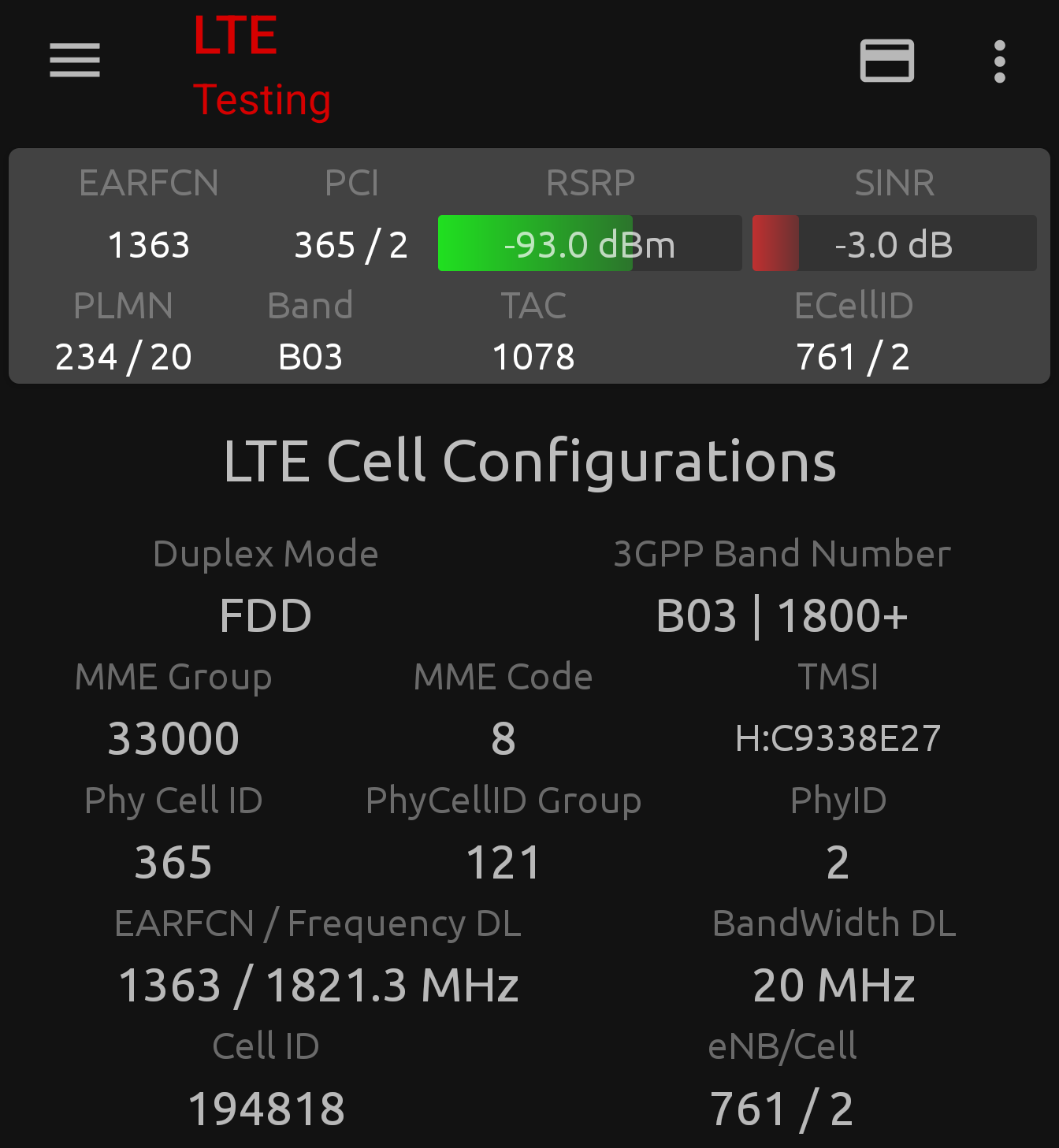
Task: Open the three-dot overflow menu
Action: click(x=999, y=61)
